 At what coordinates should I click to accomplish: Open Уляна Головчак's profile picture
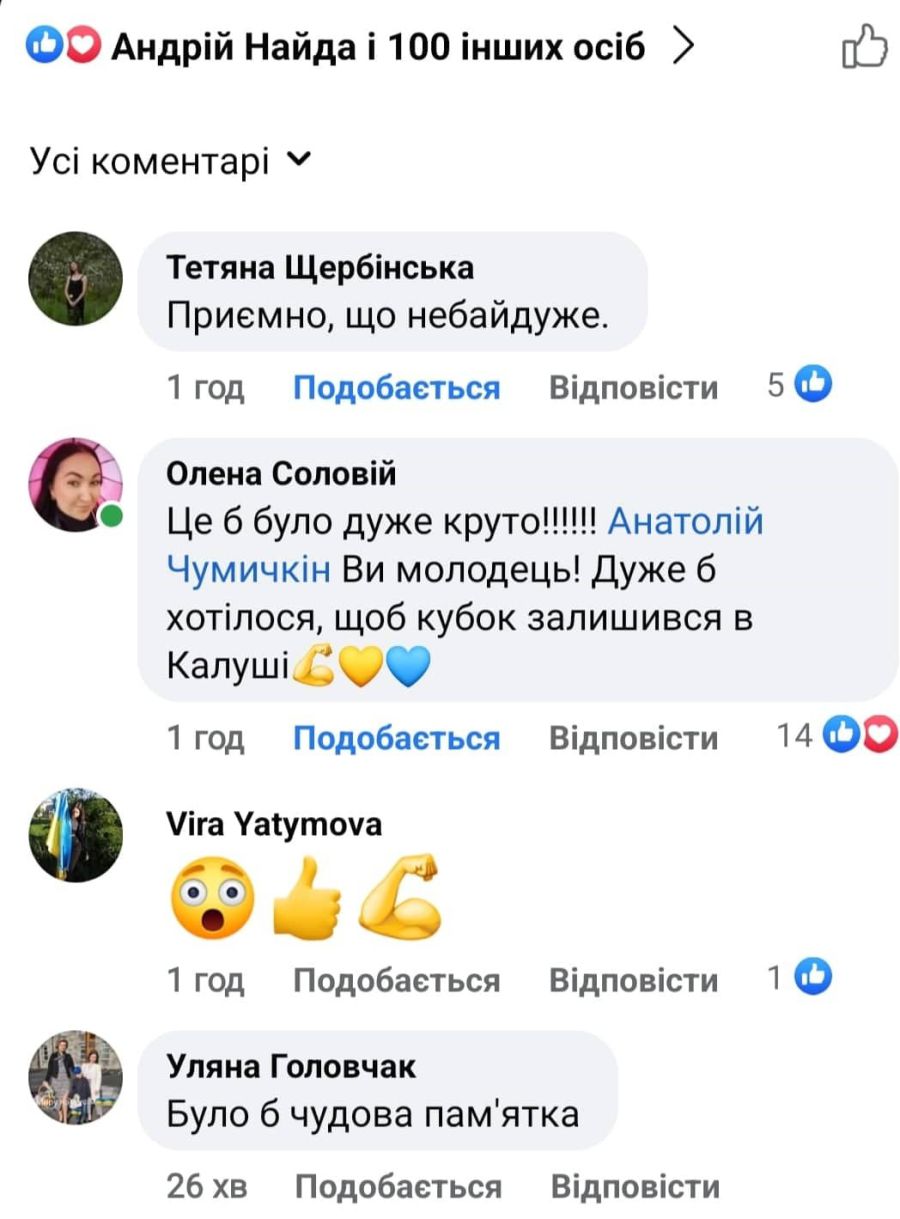[x=75, y=1078]
